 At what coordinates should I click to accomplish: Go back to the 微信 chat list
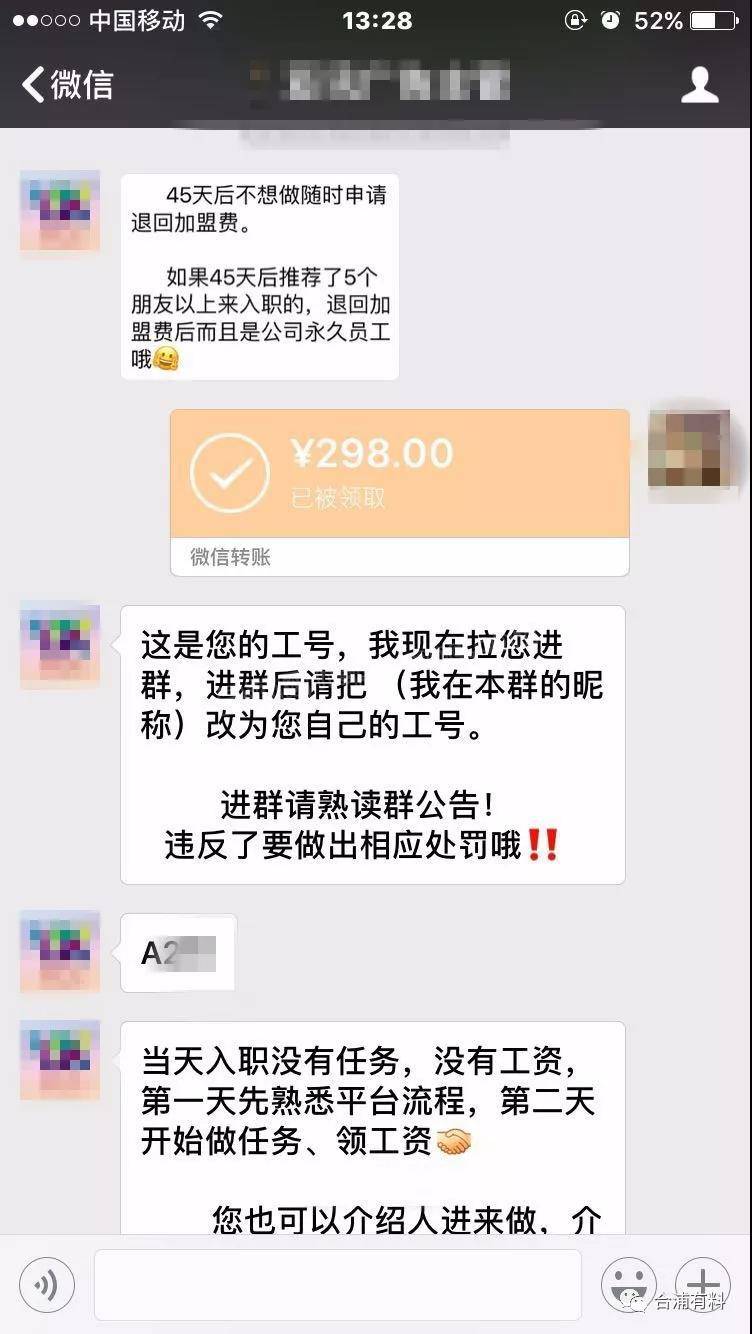pos(68,85)
